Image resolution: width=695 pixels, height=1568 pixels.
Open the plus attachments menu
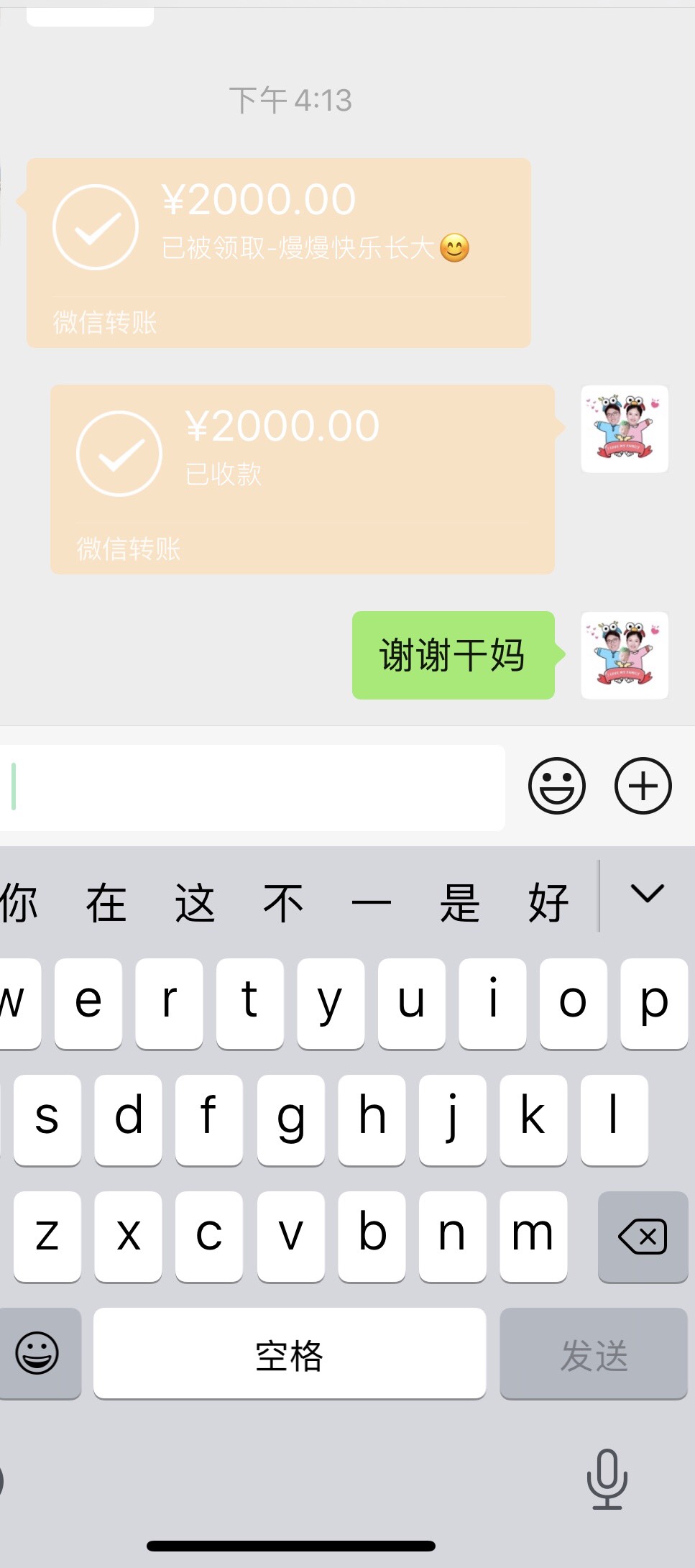(643, 786)
